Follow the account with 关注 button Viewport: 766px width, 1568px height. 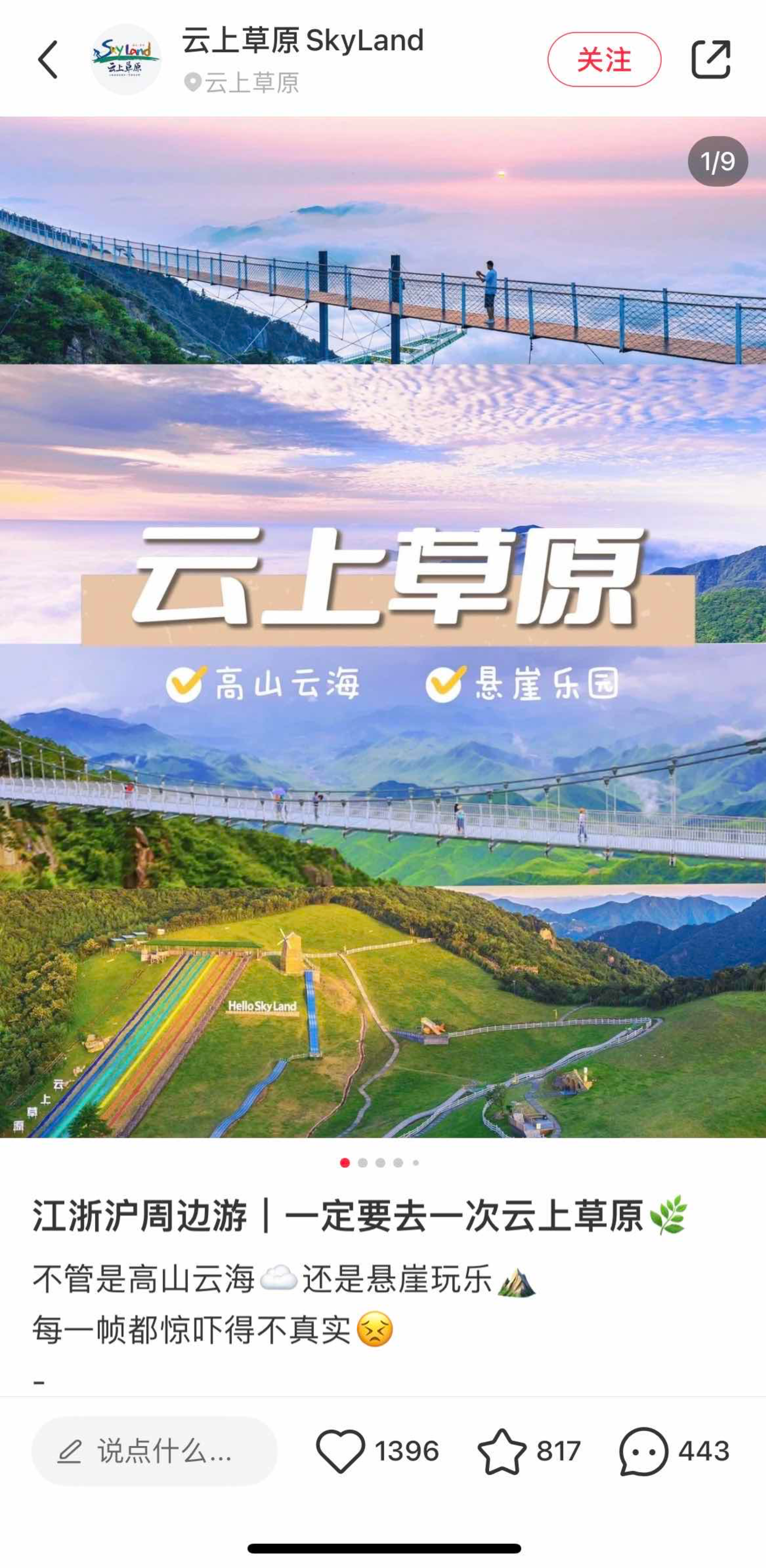pyautogui.click(x=603, y=60)
